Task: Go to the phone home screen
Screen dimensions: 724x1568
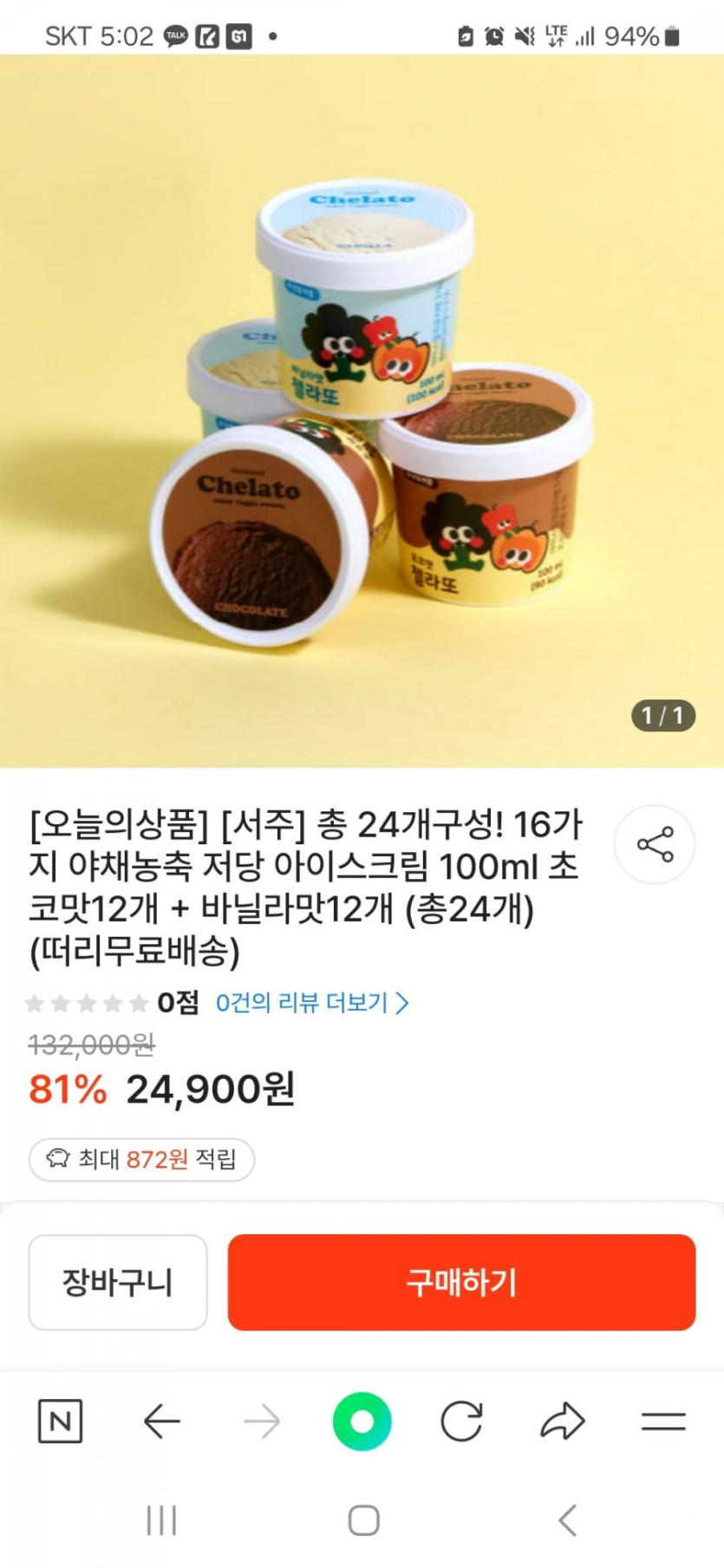Action: pos(363,1519)
